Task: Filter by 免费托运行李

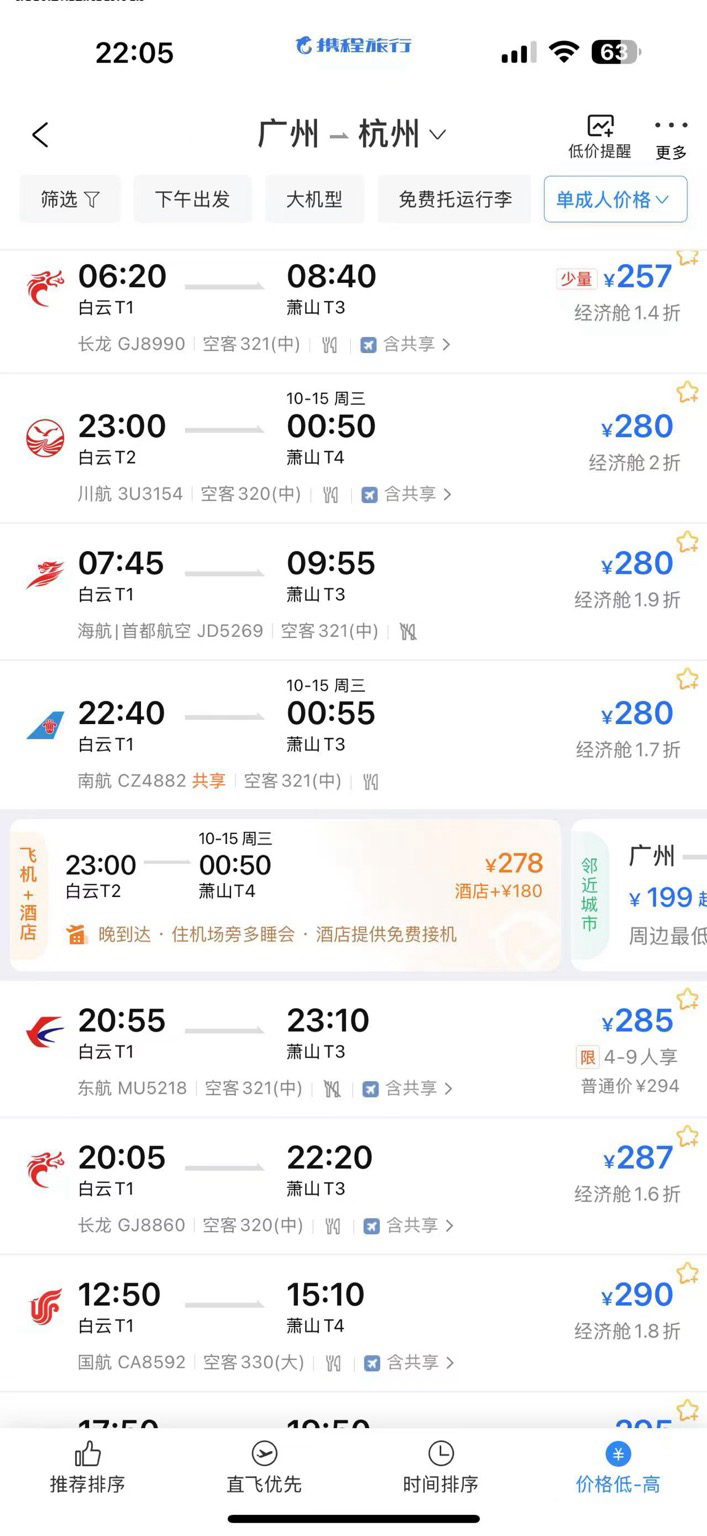Action: [455, 199]
